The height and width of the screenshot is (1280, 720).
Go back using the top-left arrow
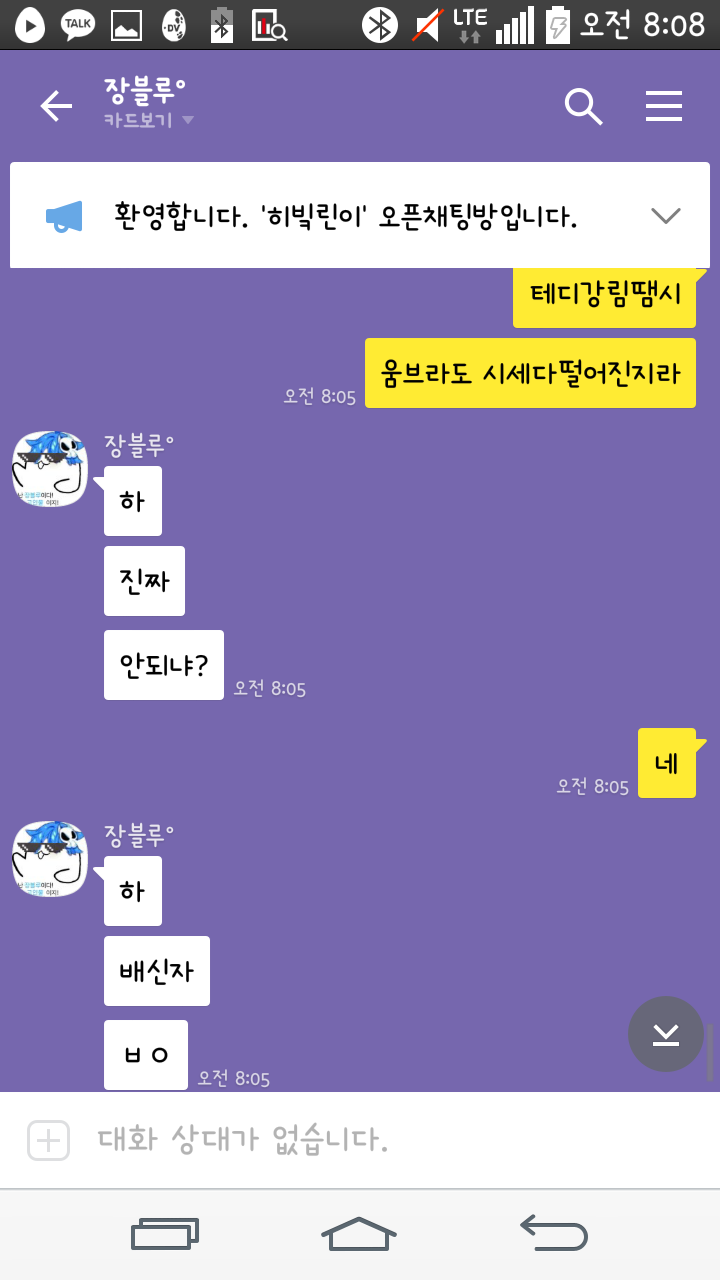[x=56, y=106]
